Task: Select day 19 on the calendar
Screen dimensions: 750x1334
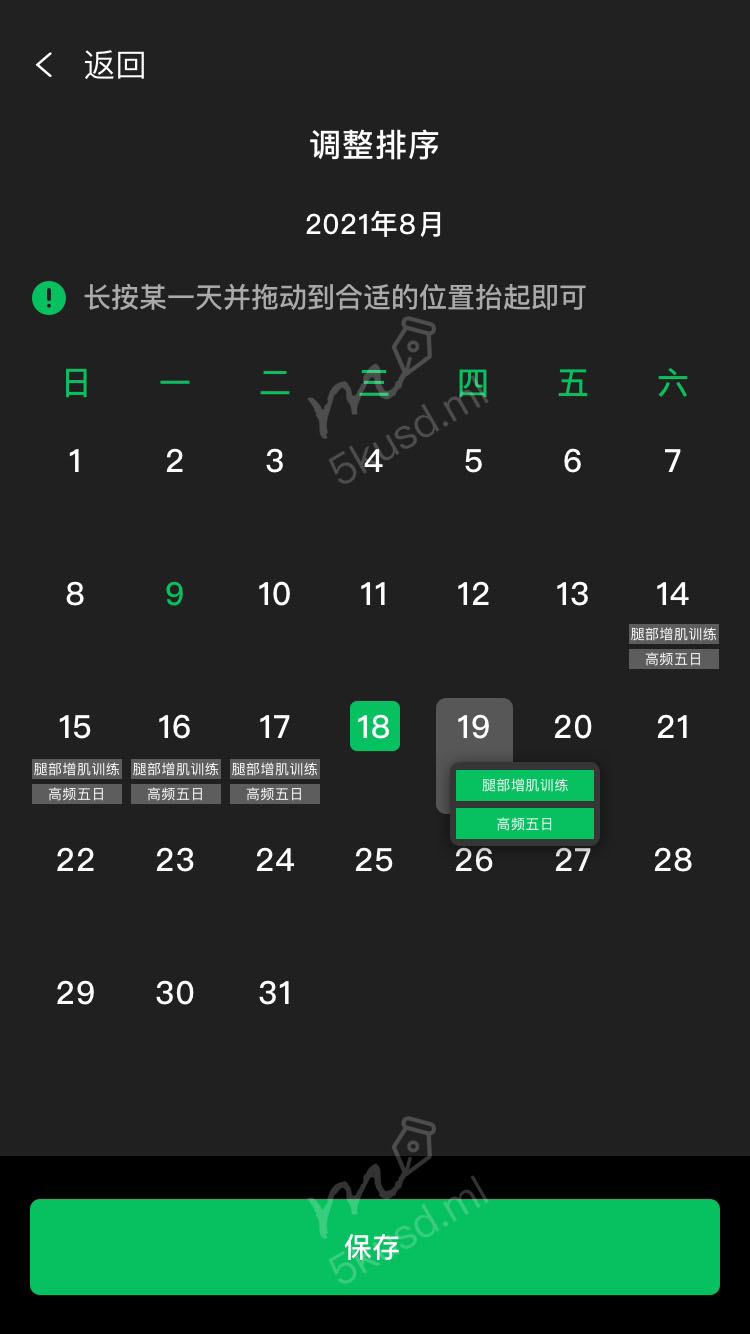Action: (473, 727)
